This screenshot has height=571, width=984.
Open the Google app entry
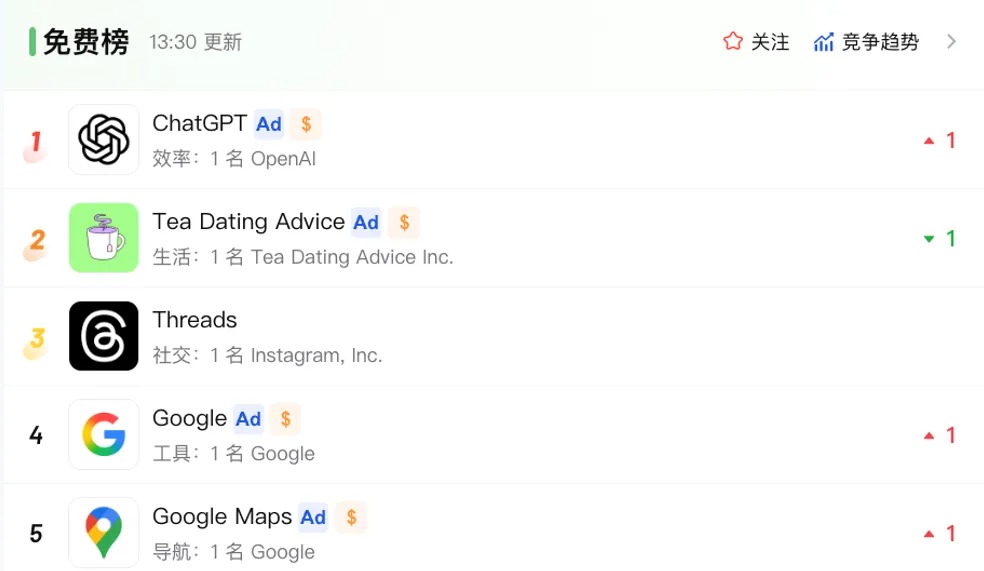coord(190,418)
